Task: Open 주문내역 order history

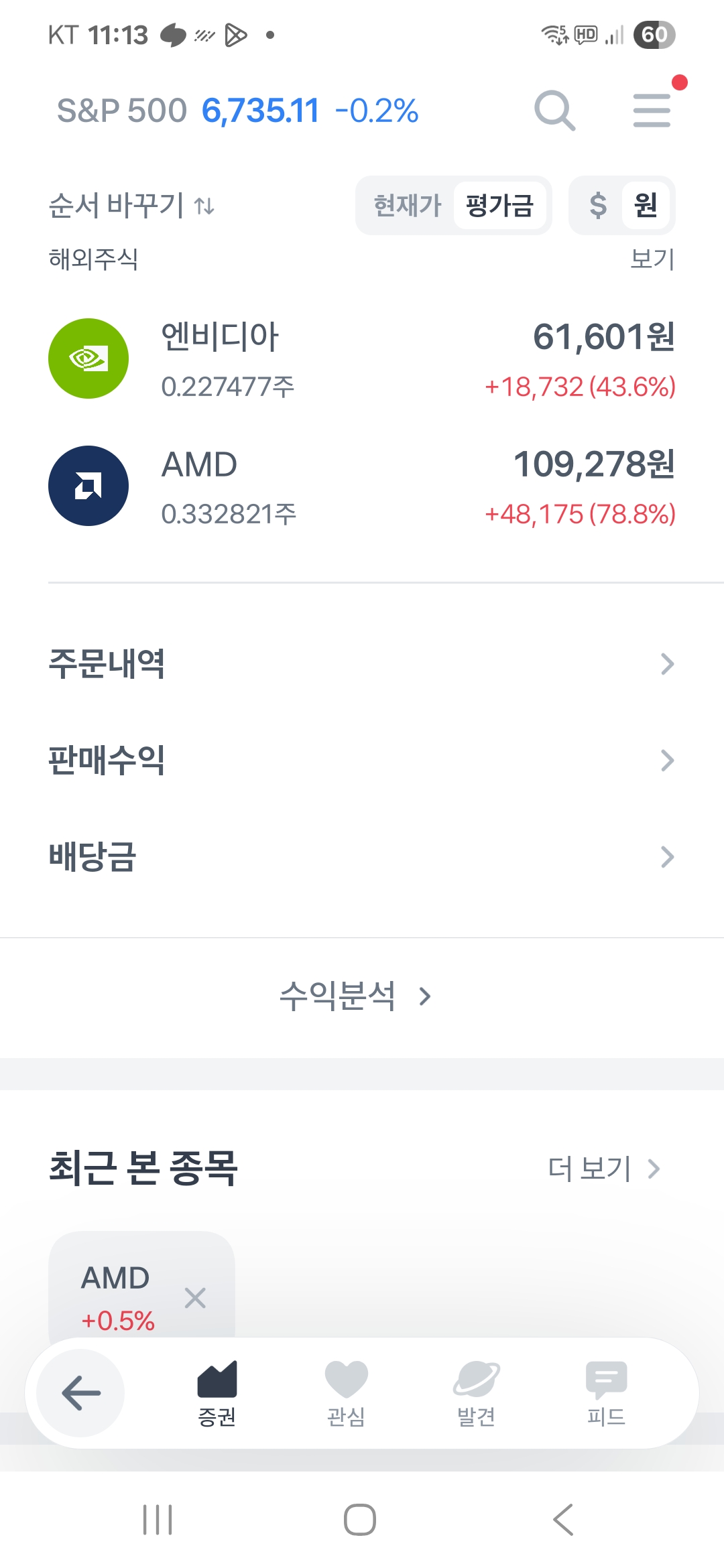Action: pos(362,664)
